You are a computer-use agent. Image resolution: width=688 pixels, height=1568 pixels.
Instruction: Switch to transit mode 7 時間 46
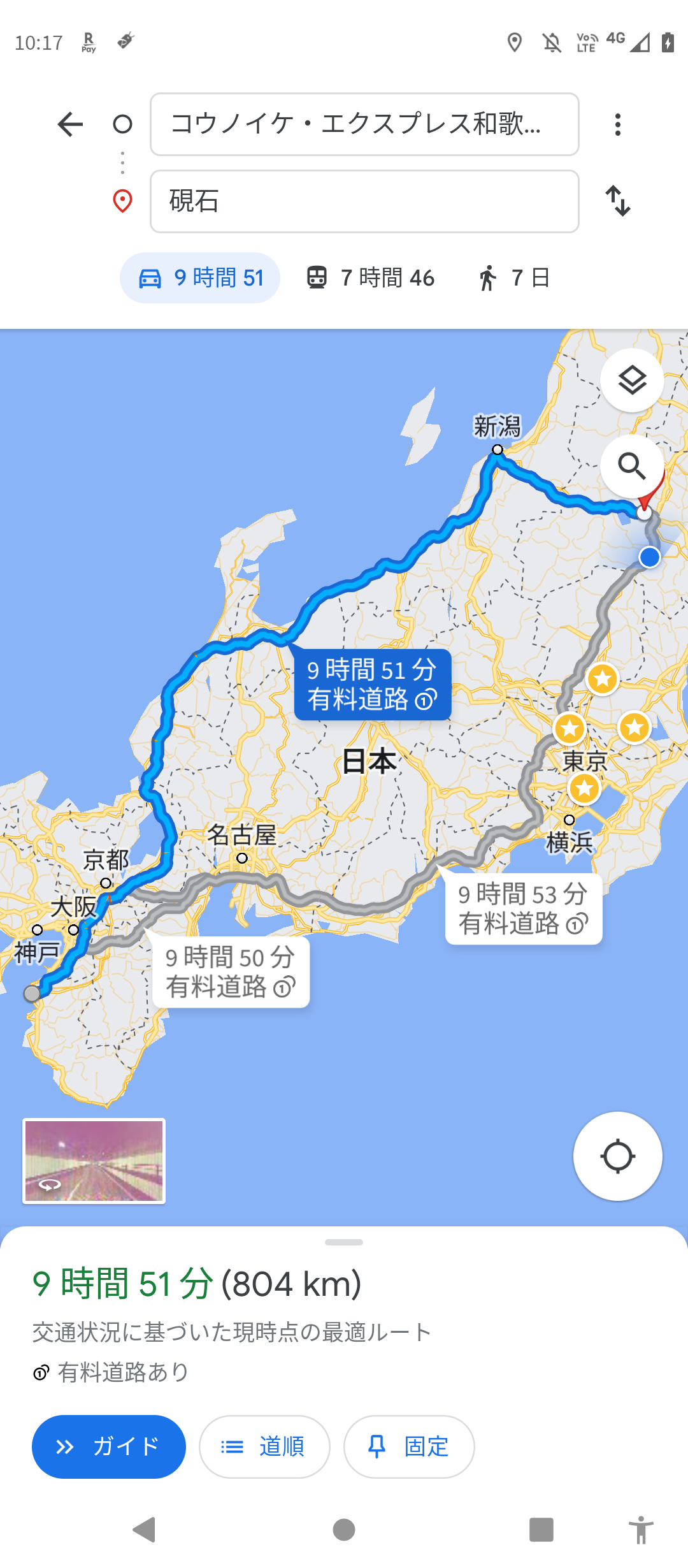pyautogui.click(x=370, y=278)
